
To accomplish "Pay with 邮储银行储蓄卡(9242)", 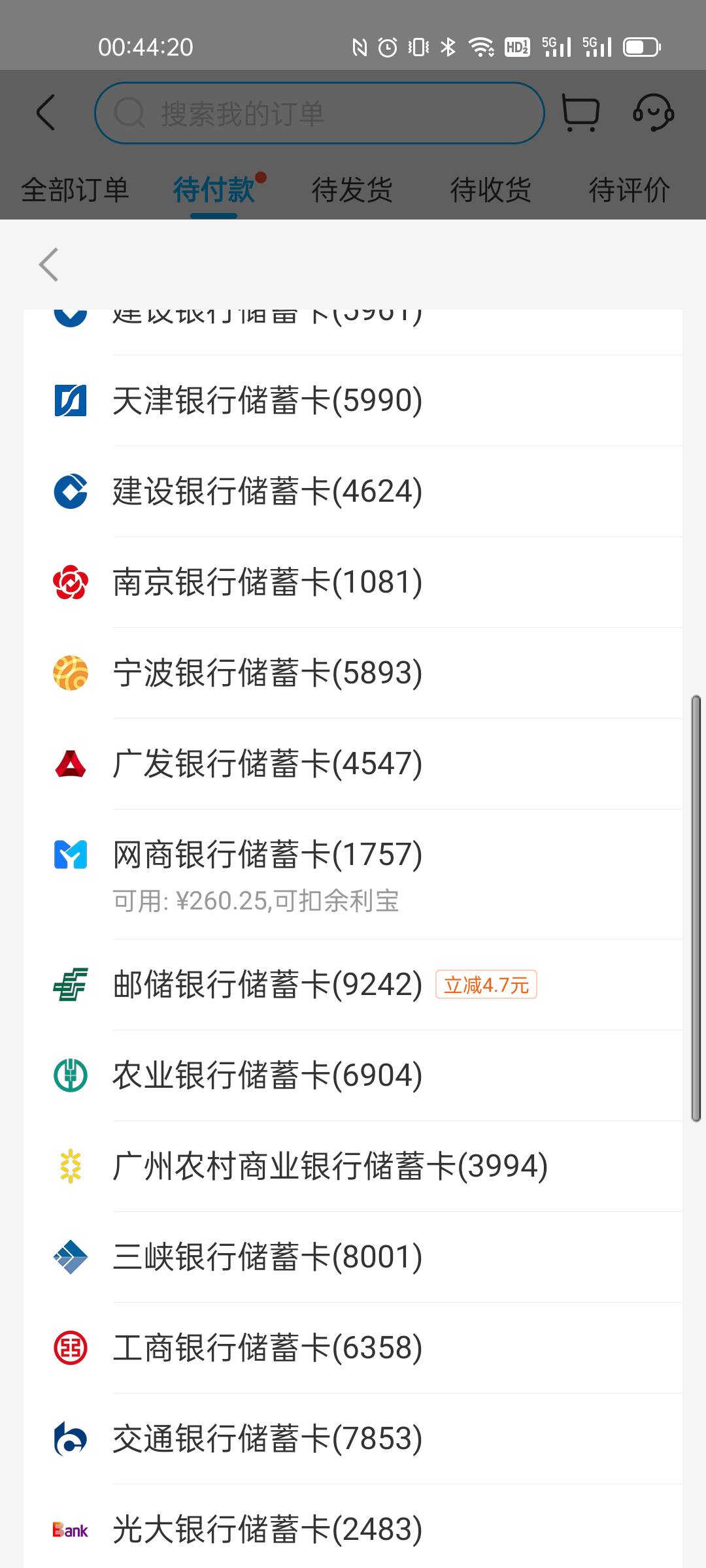I will (353, 985).
